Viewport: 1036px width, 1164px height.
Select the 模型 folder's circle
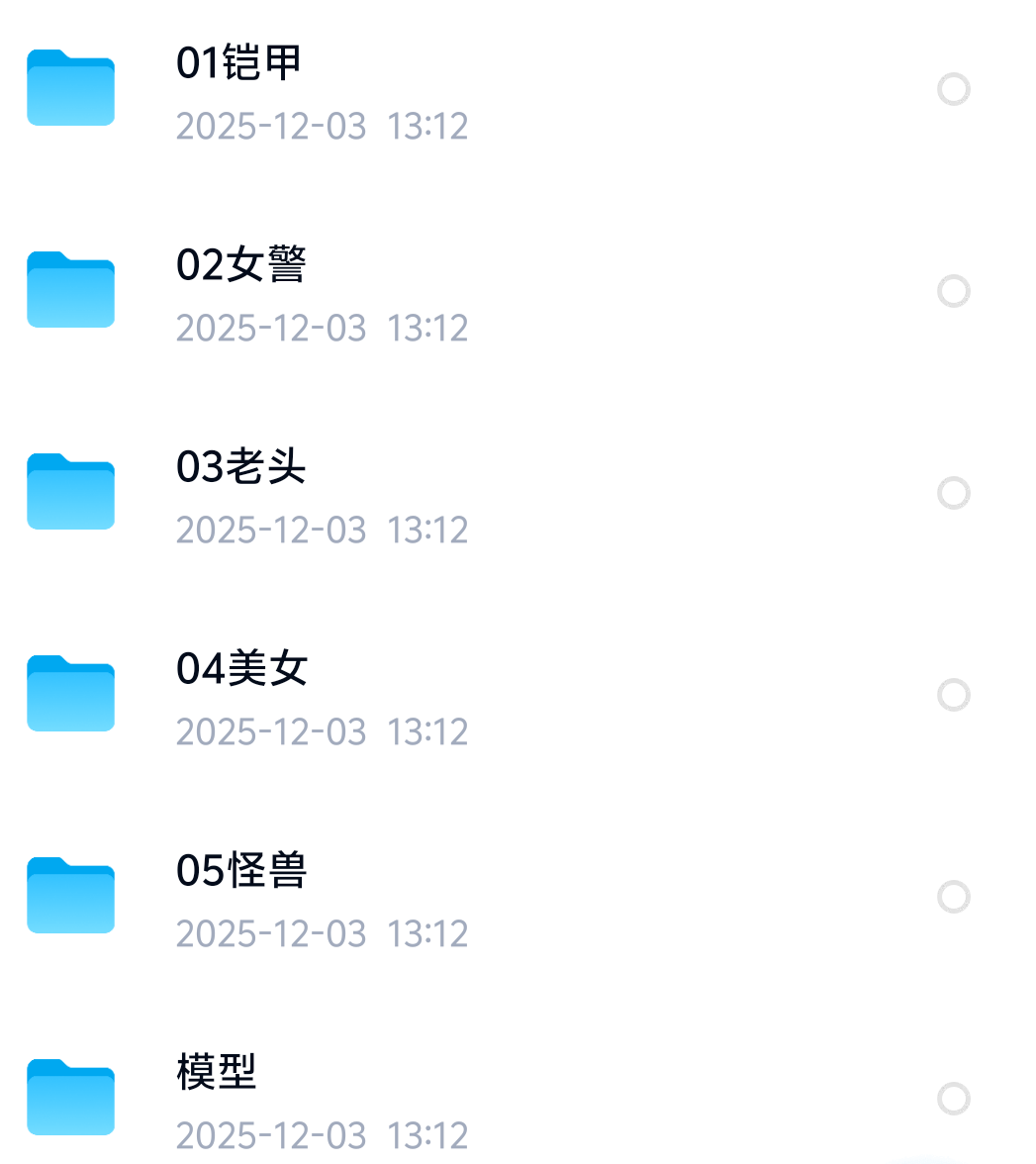[x=954, y=1099]
